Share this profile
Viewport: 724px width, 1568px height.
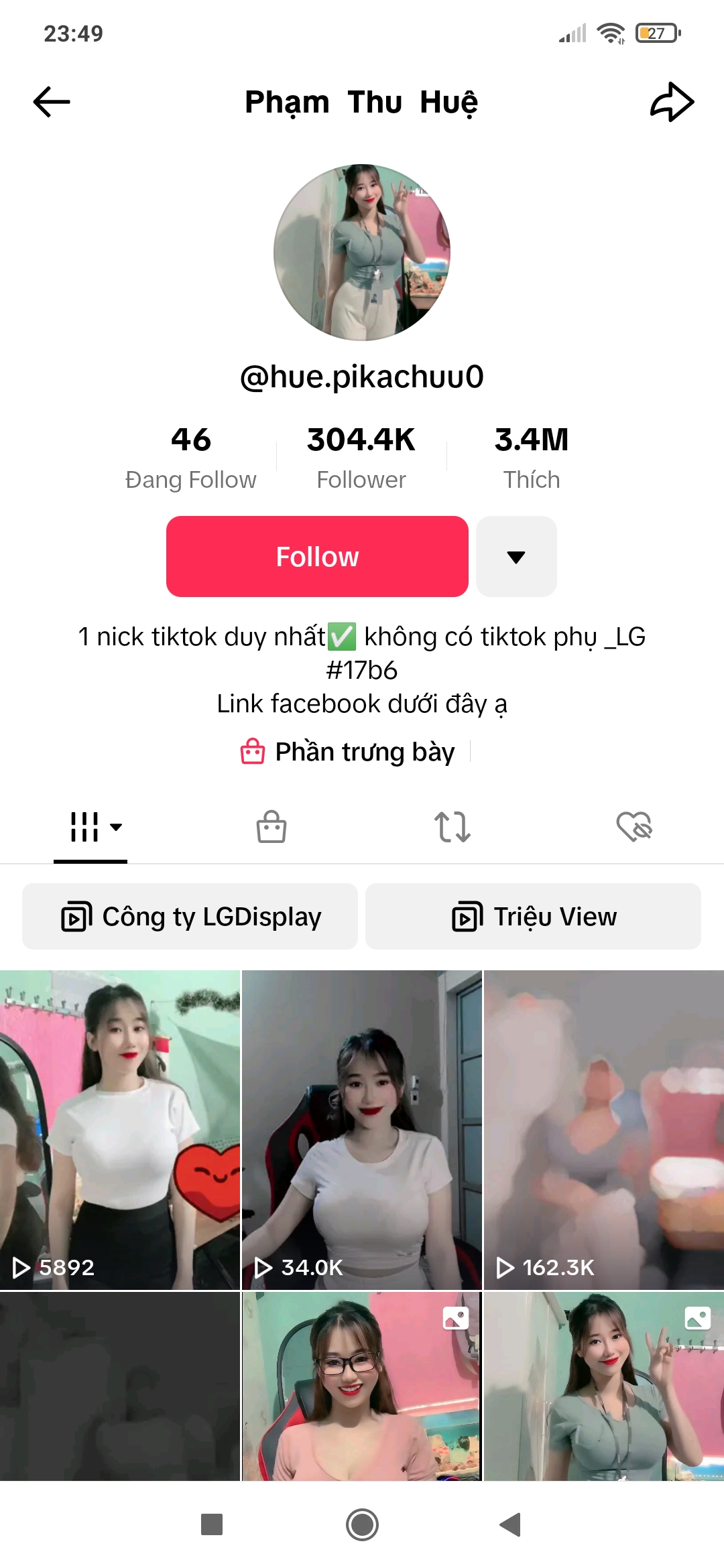click(672, 102)
